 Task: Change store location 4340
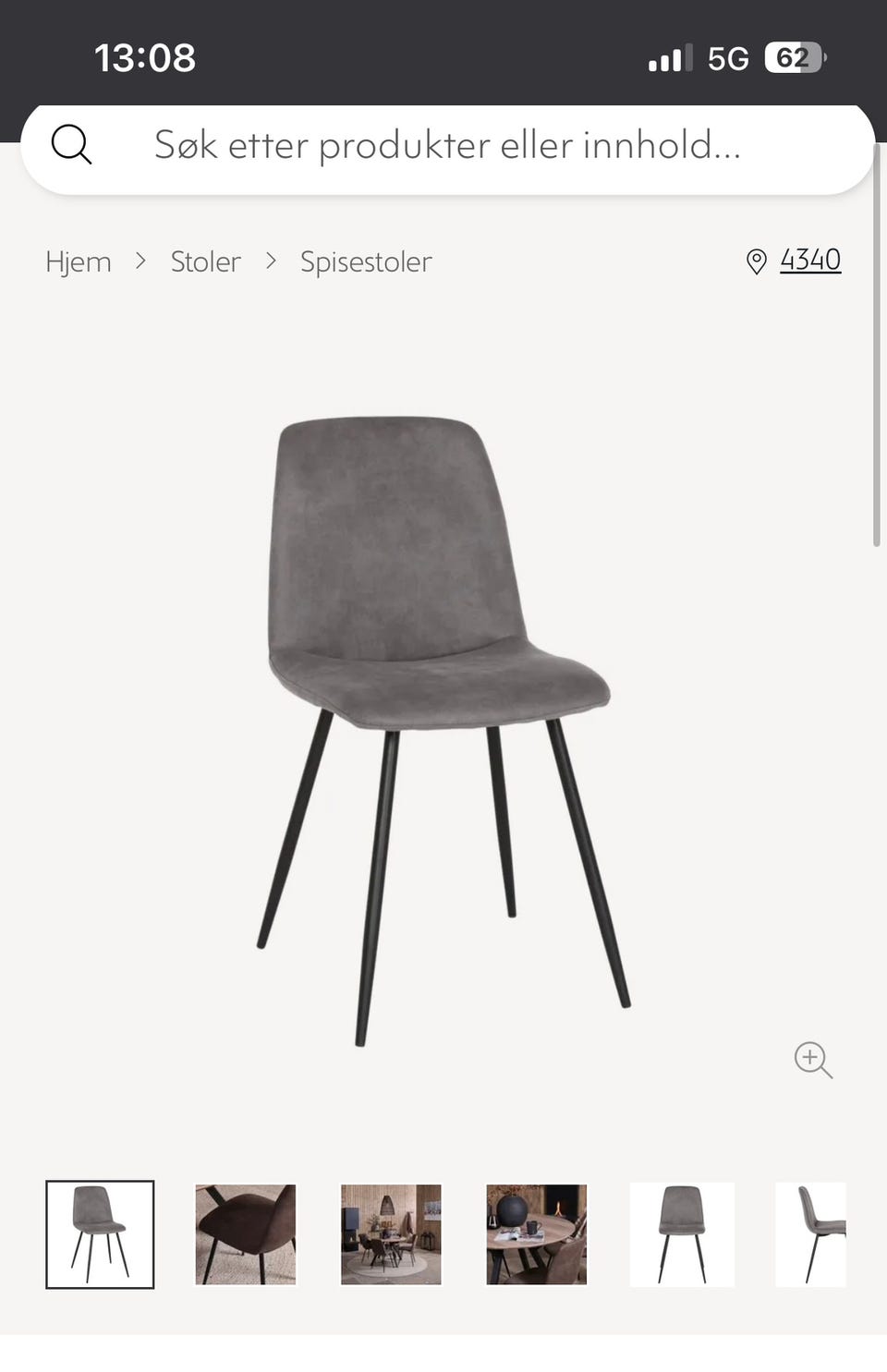(809, 261)
